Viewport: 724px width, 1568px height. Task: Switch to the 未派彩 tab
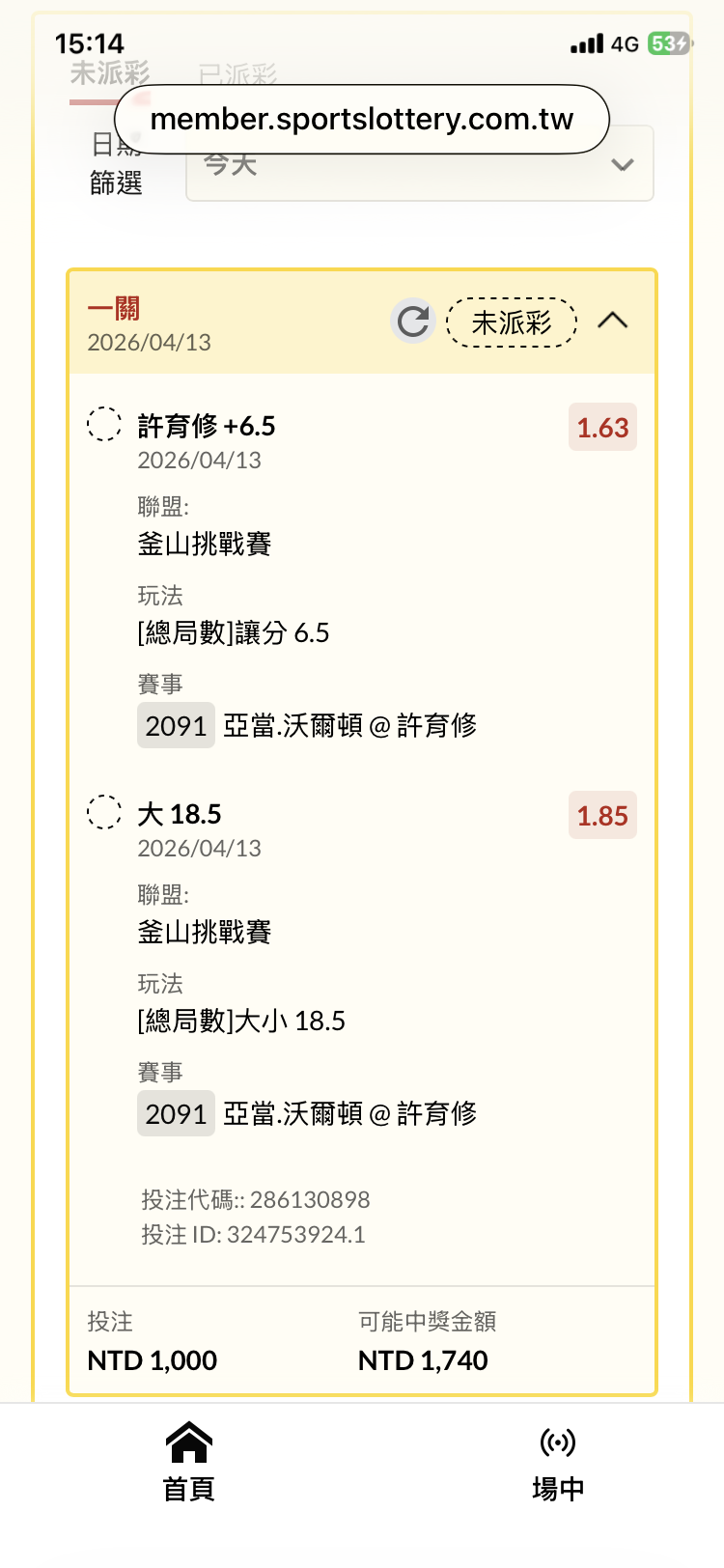click(109, 73)
